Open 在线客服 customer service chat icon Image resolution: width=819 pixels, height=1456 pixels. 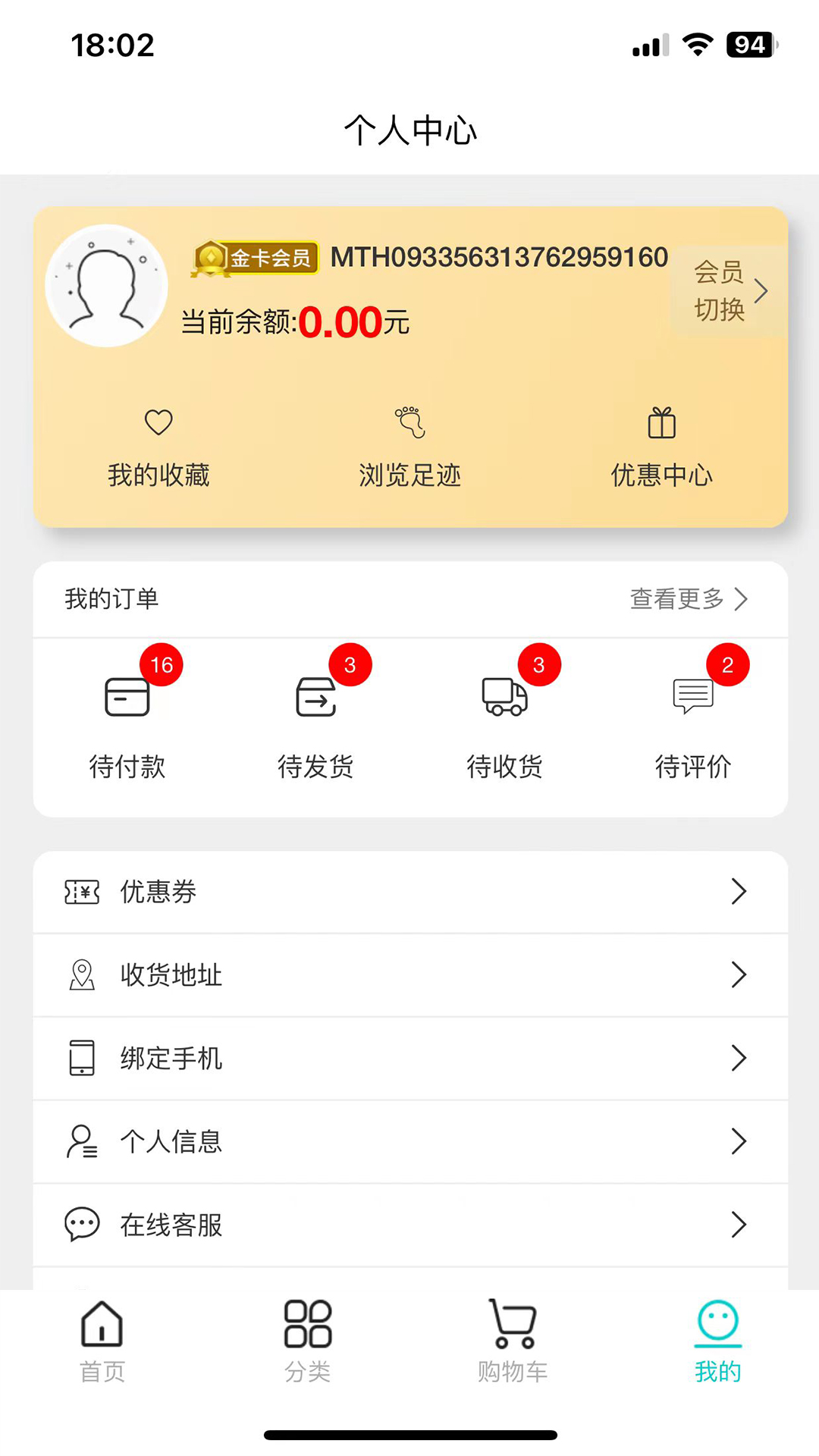[81, 1224]
